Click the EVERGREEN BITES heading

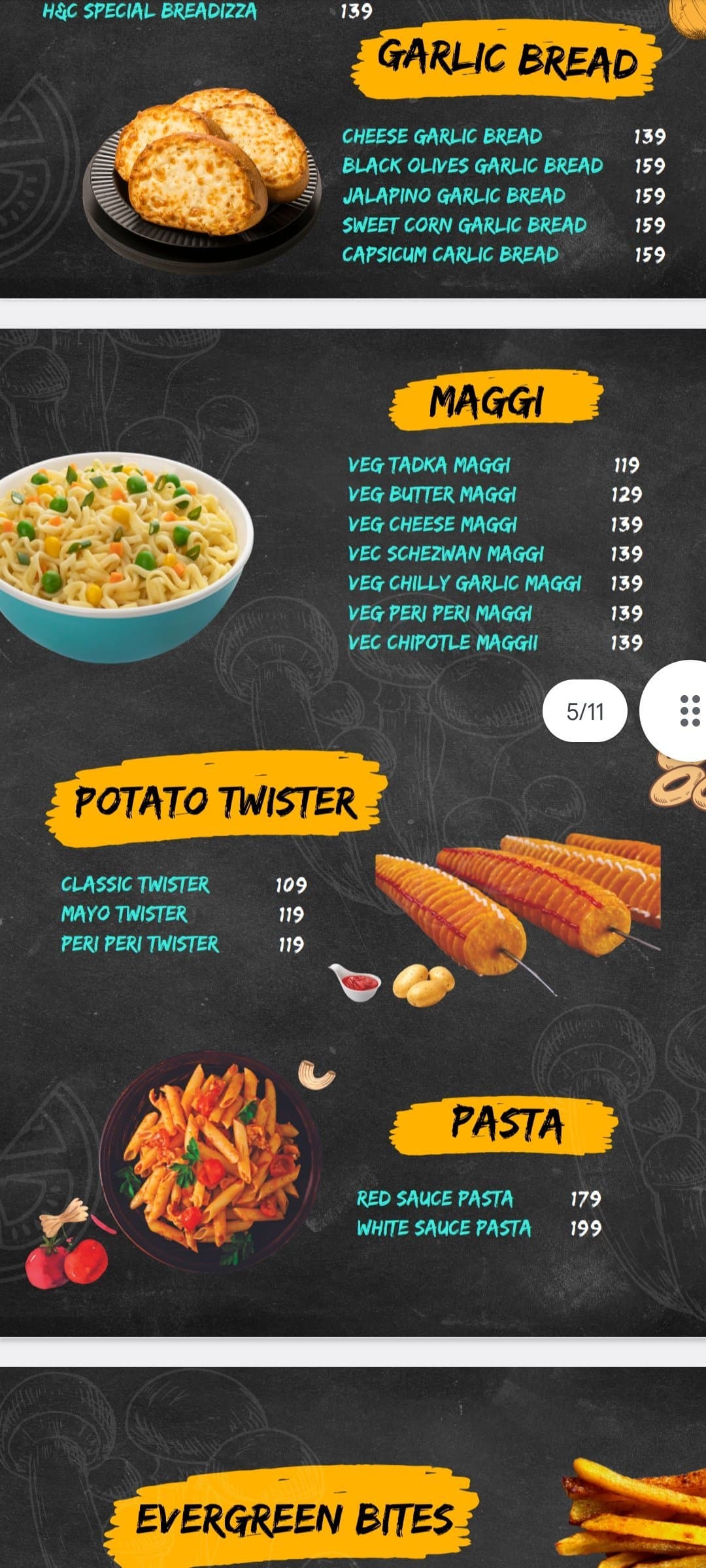(x=294, y=1518)
